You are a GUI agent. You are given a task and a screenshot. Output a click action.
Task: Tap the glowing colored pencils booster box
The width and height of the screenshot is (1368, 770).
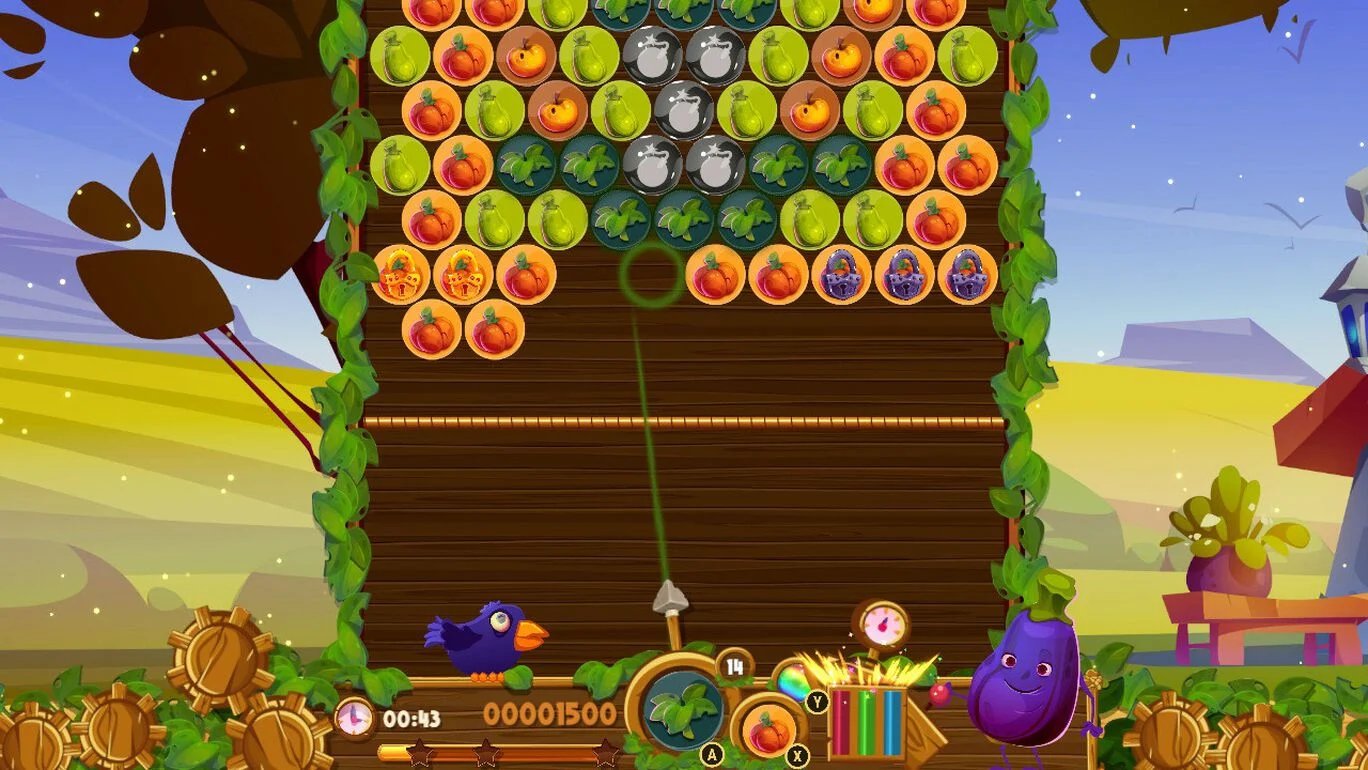point(868,720)
